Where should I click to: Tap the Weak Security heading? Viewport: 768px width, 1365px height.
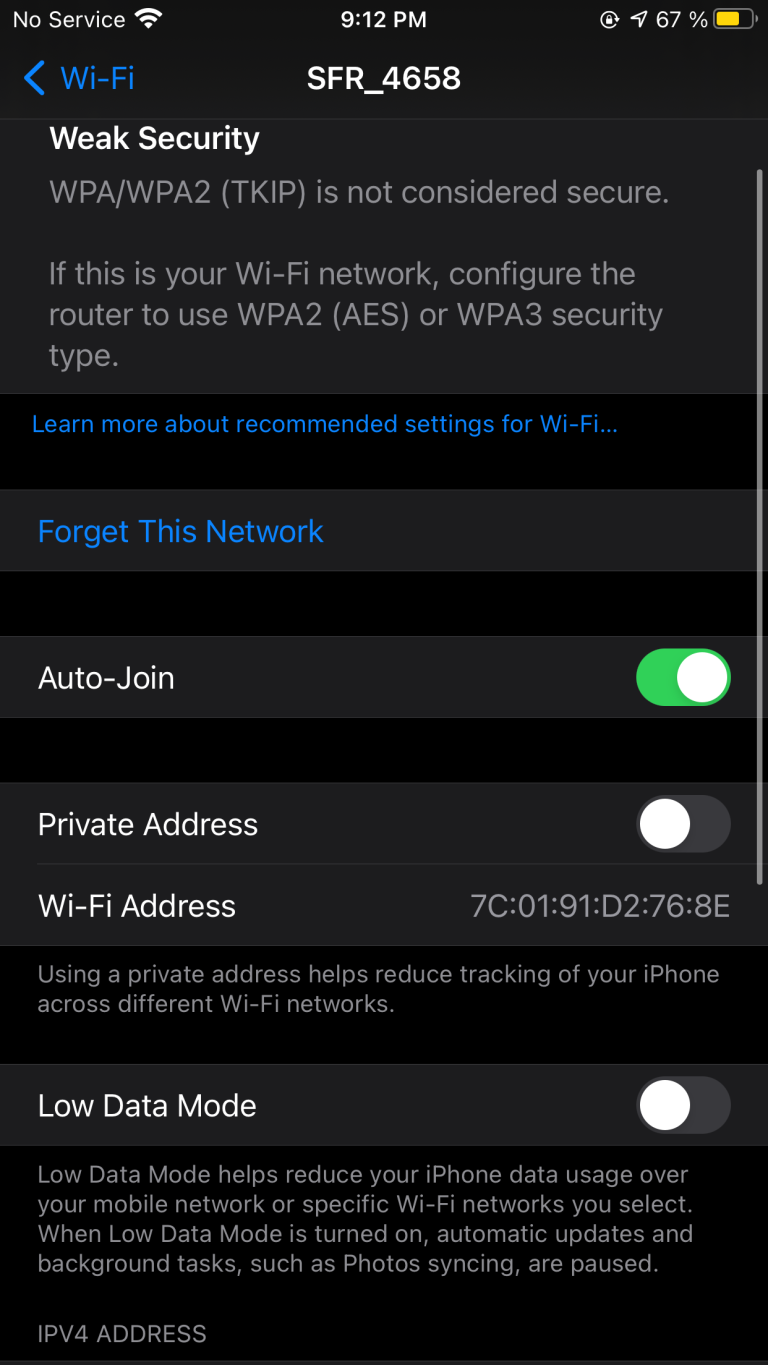coord(153,138)
